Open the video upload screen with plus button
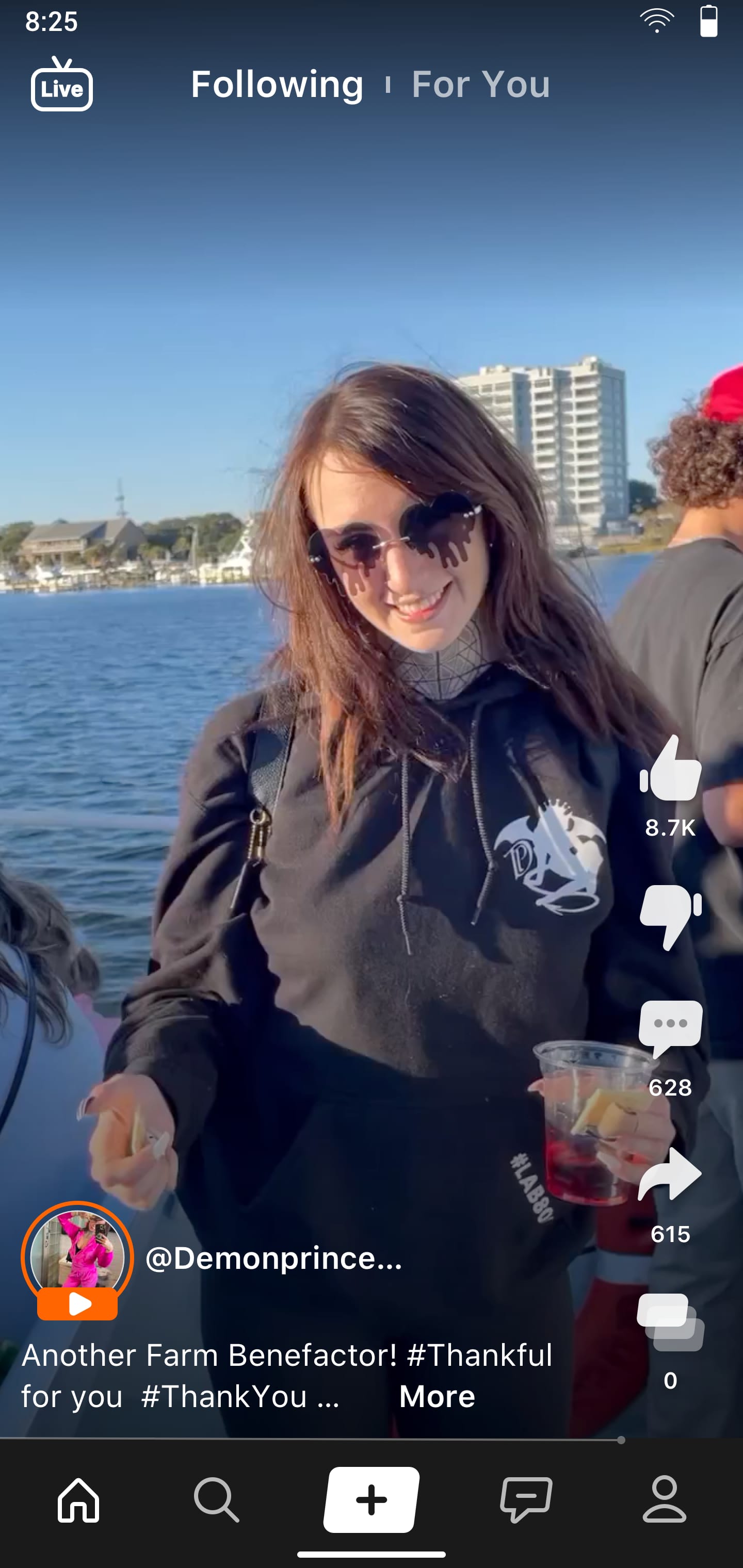 pyautogui.click(x=372, y=1500)
